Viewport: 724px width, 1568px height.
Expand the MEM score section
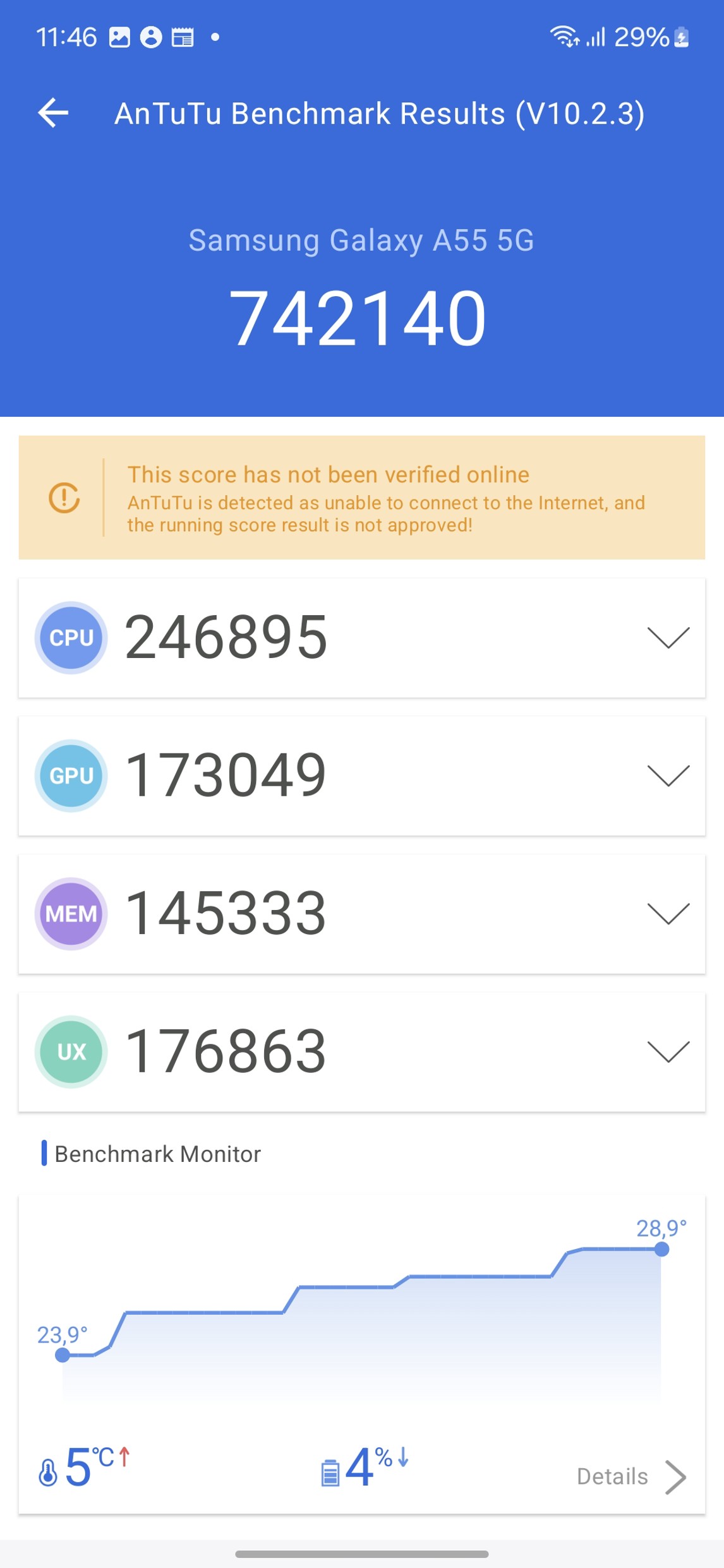click(x=668, y=914)
